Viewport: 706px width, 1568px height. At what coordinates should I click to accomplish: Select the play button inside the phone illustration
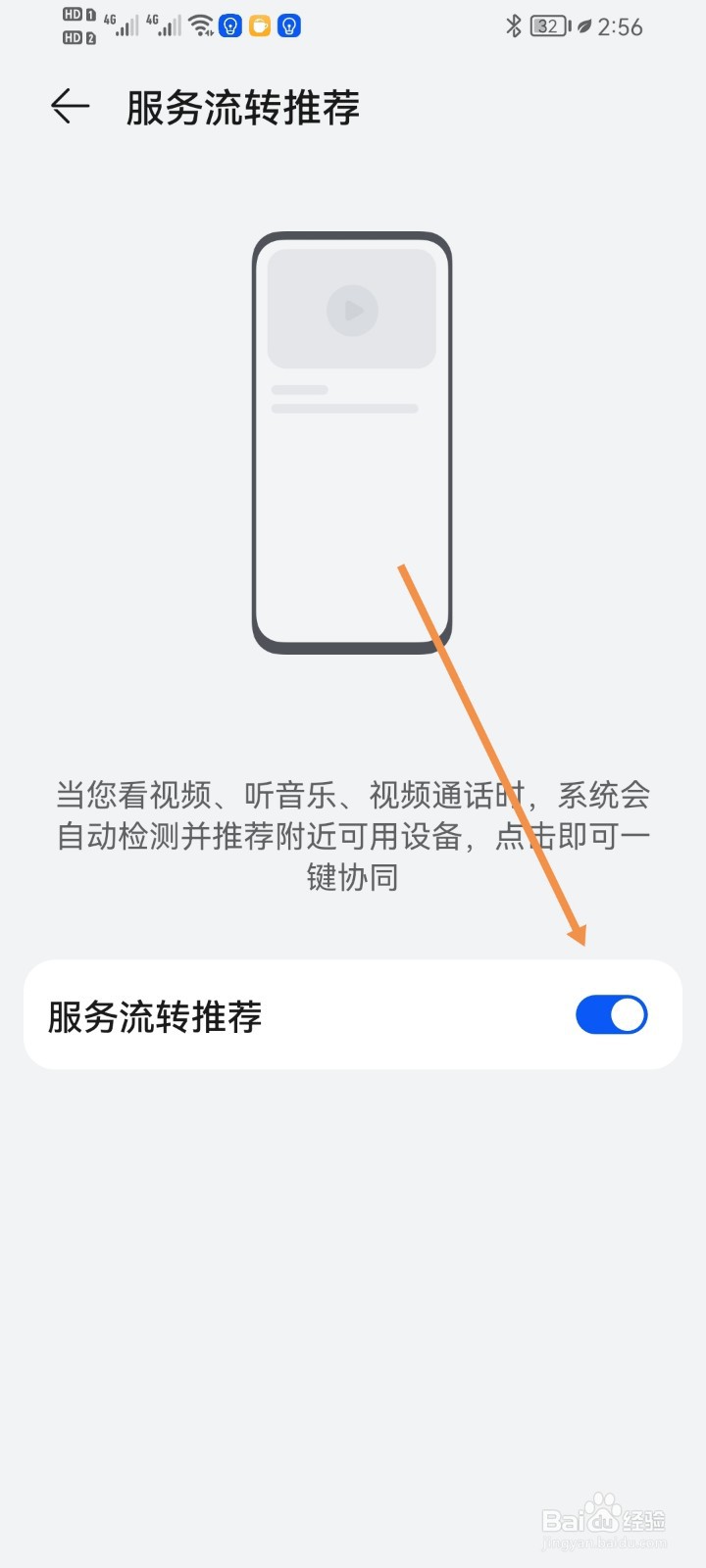point(352,311)
